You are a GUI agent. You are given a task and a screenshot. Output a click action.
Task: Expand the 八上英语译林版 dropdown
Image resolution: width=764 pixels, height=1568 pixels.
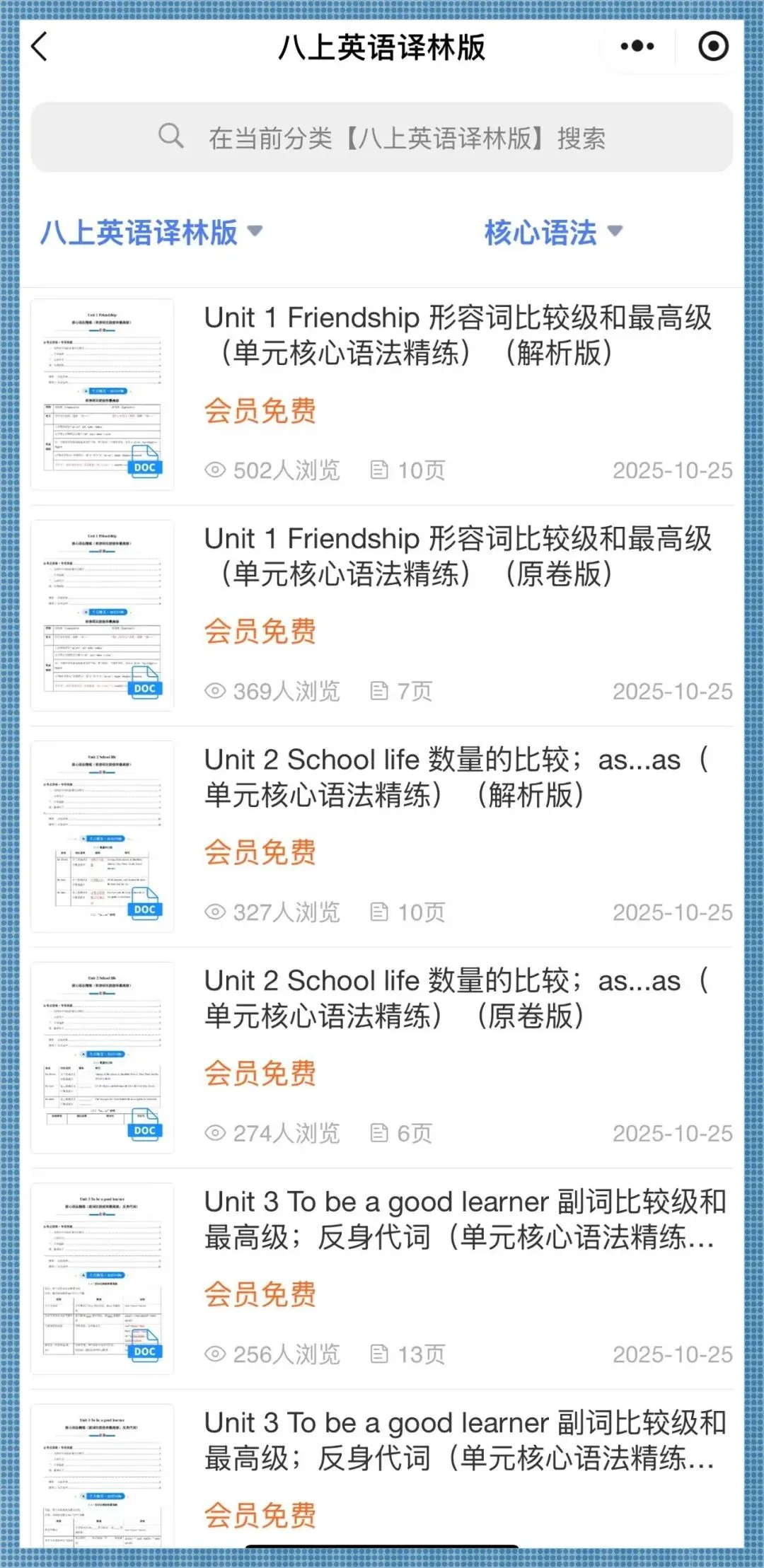click(151, 232)
